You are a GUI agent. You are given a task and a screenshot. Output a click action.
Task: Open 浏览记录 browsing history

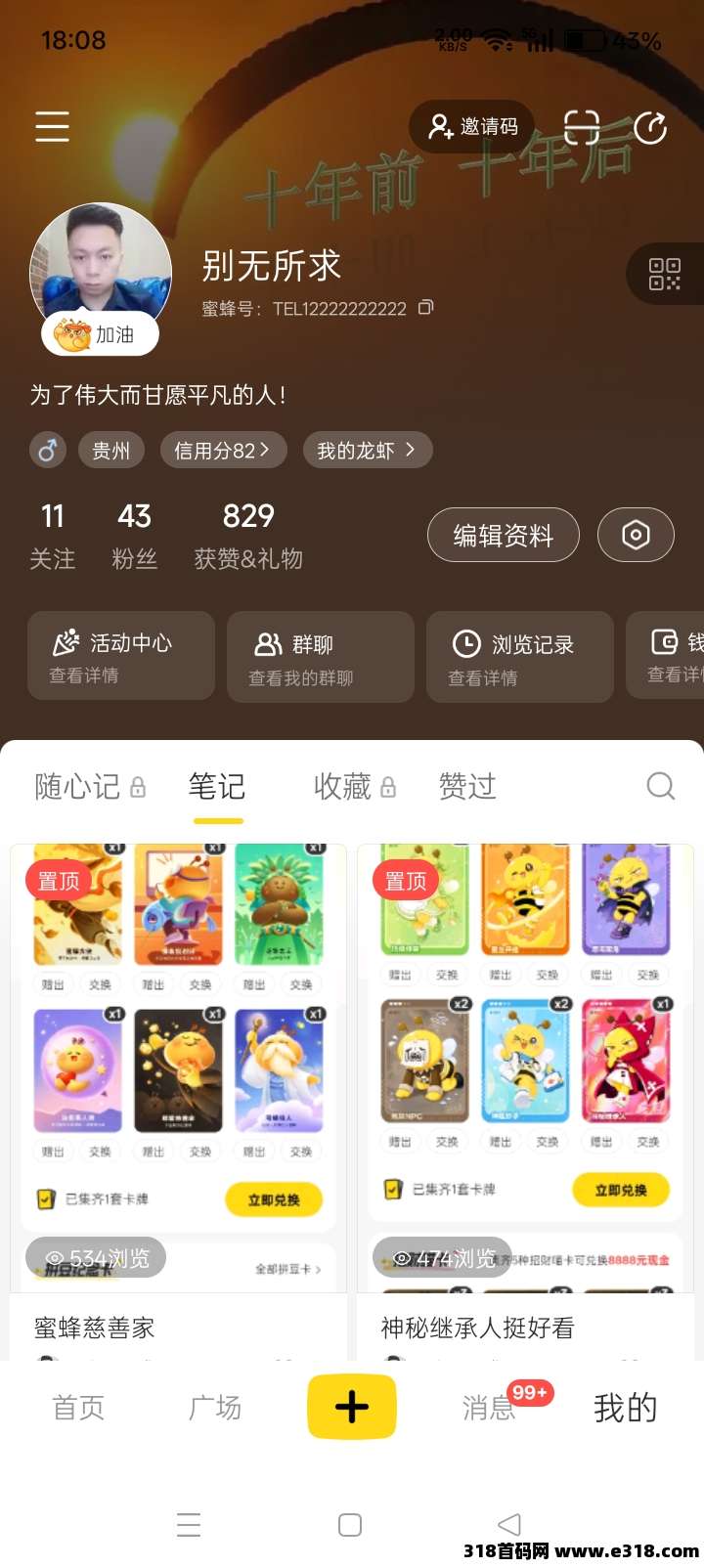pos(520,657)
